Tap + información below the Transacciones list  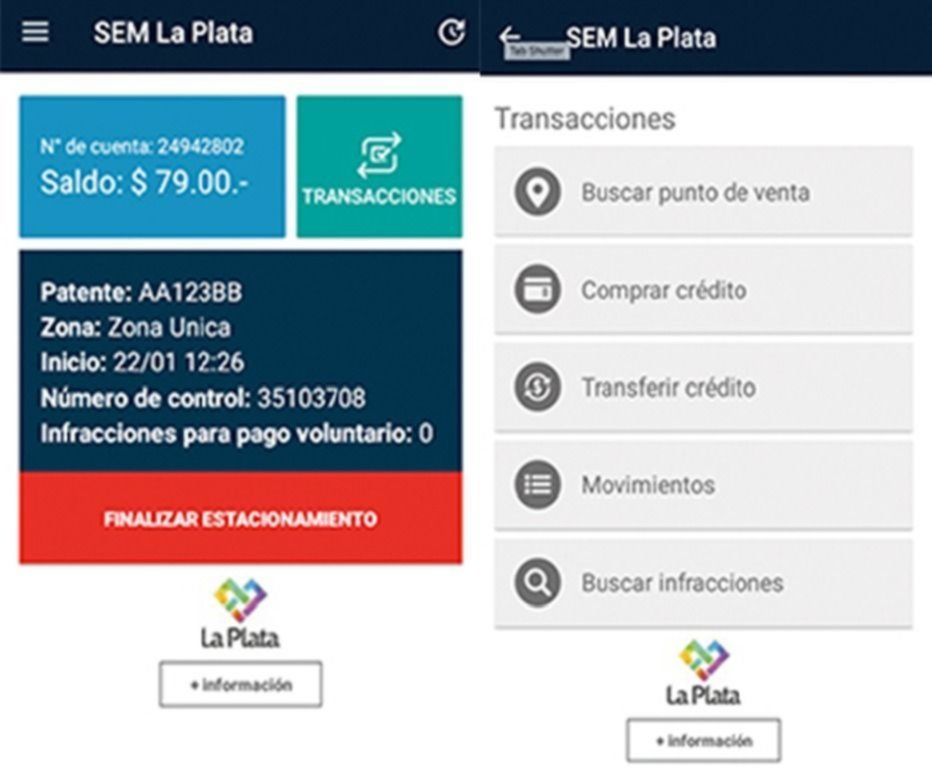pos(703,741)
